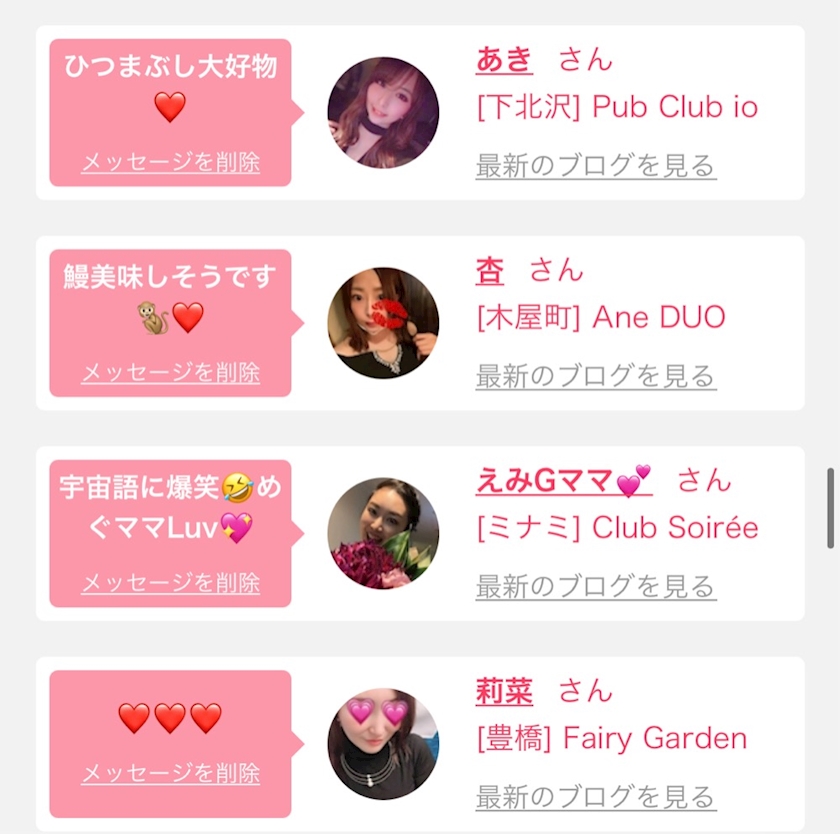Open あき's profile name link

pyautogui.click(x=504, y=59)
